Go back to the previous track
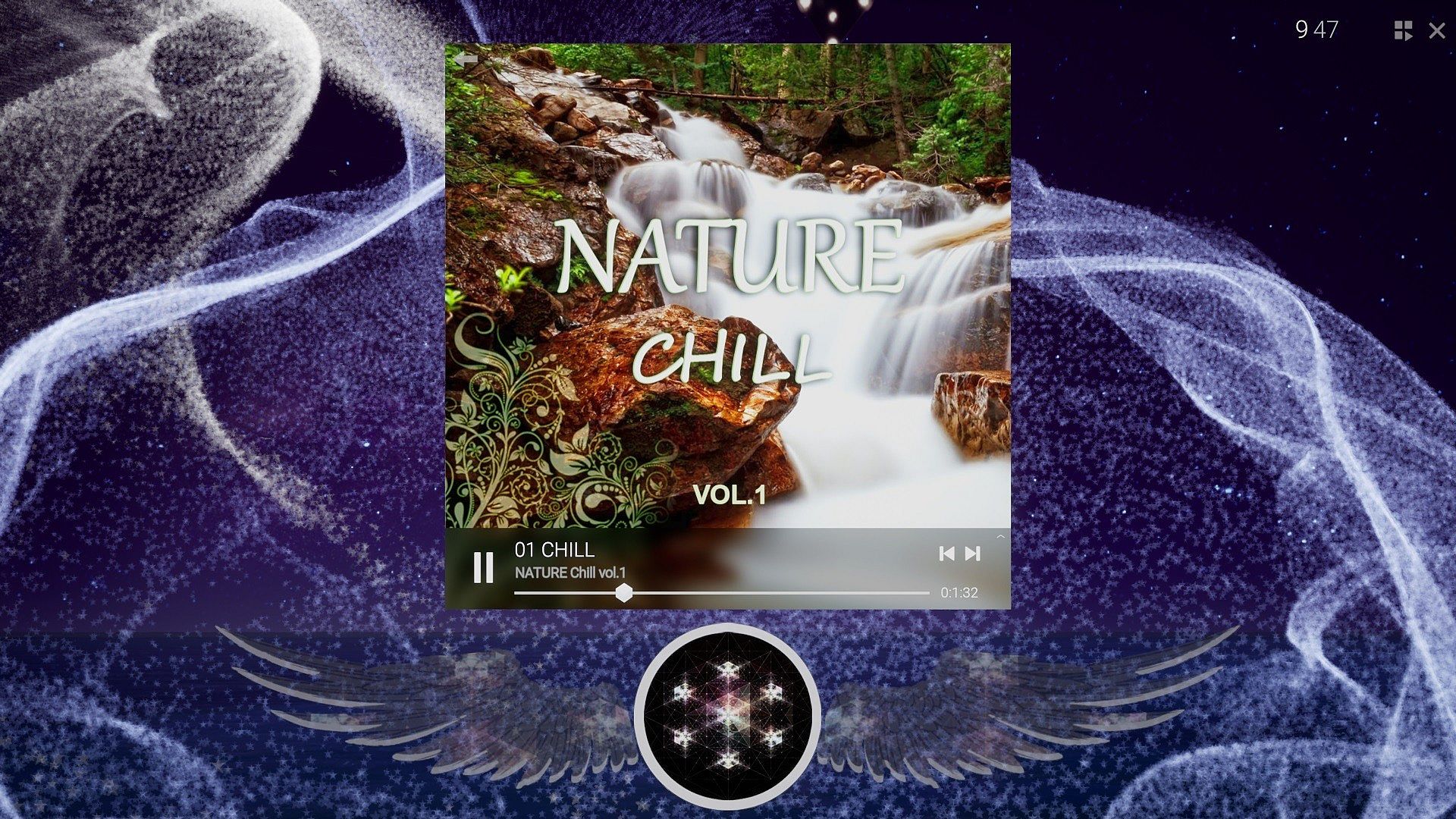The image size is (1456, 819). tap(946, 554)
